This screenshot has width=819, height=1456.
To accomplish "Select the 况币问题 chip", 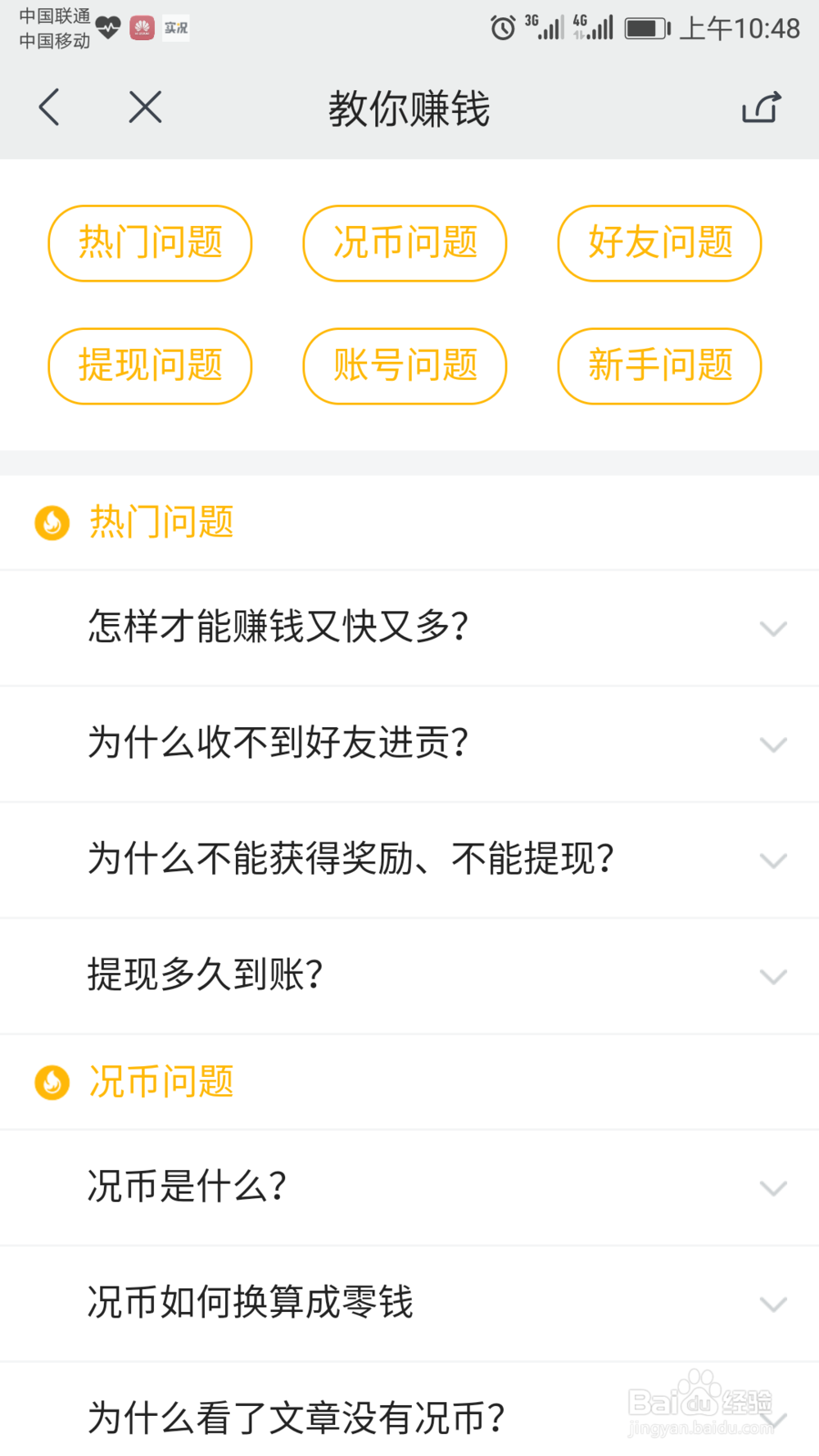I will click(x=405, y=243).
